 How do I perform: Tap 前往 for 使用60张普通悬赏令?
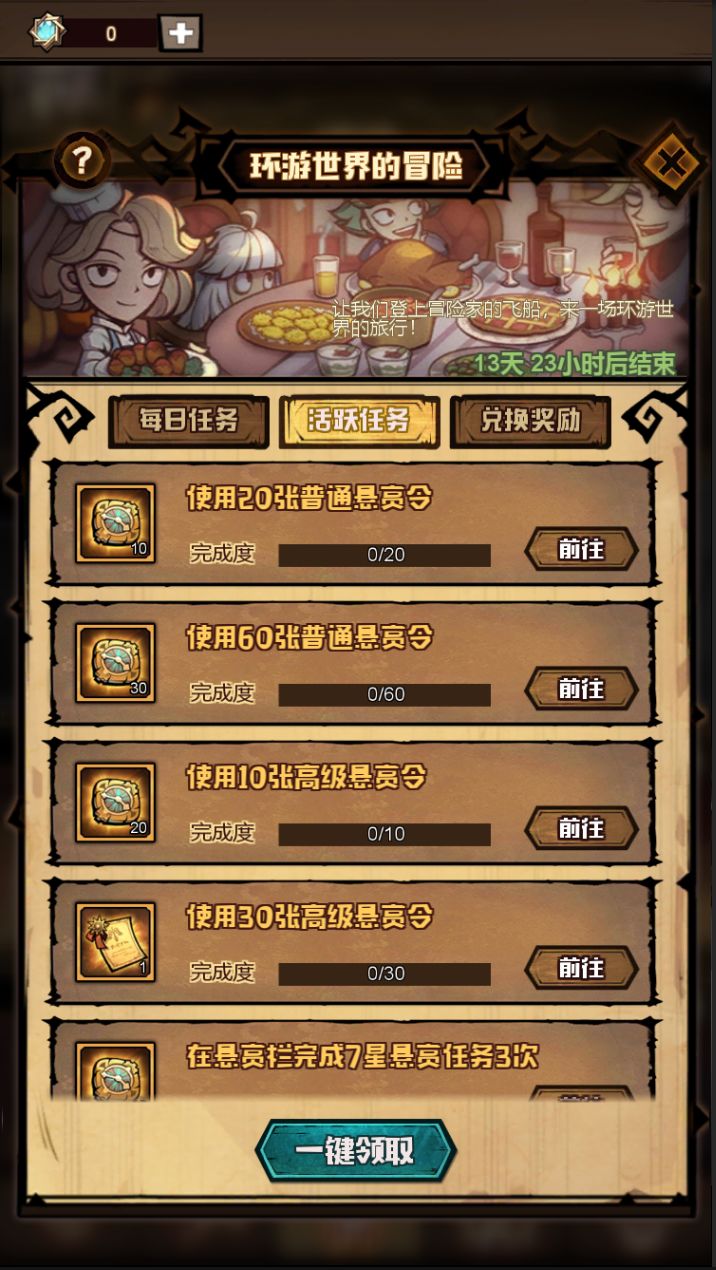[581, 689]
